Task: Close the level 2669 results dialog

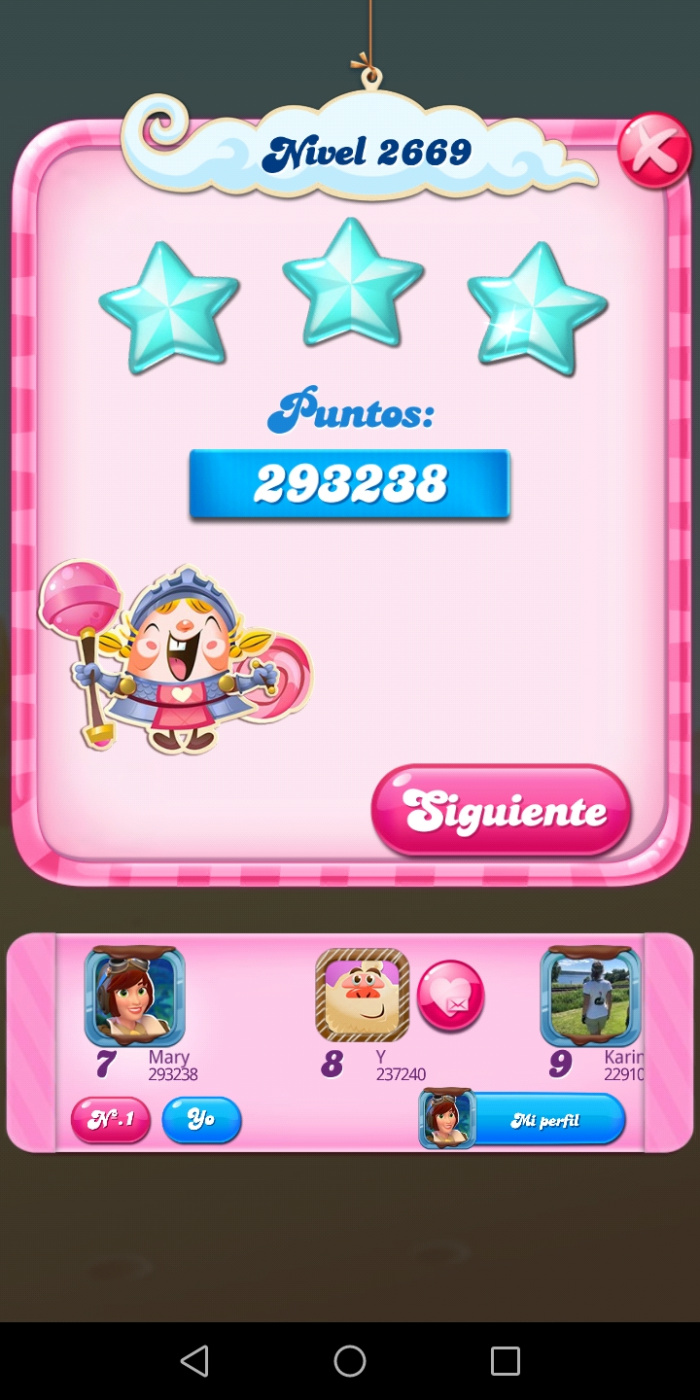Action: click(654, 151)
